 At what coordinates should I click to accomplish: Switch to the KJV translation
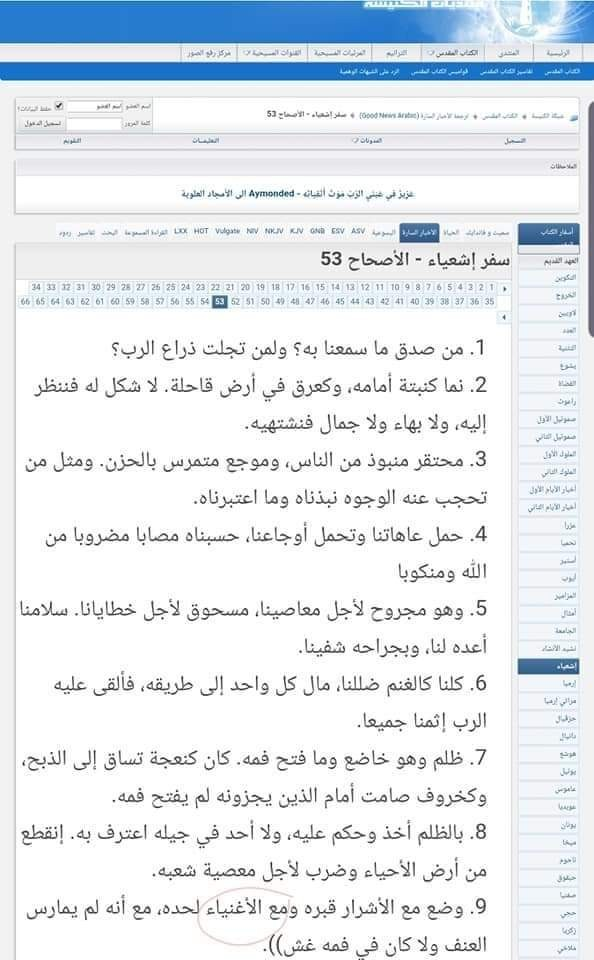(x=296, y=231)
